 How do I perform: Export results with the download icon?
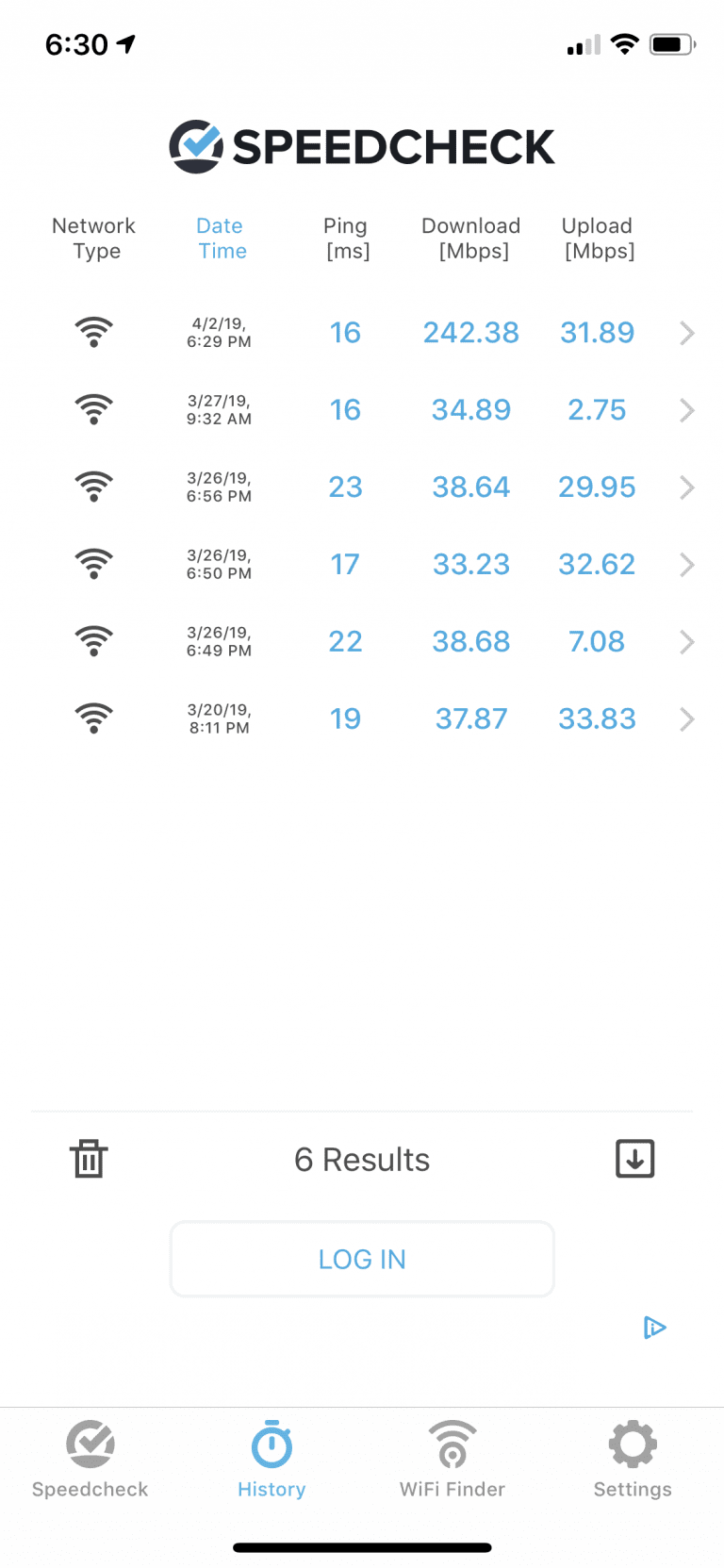634,1159
